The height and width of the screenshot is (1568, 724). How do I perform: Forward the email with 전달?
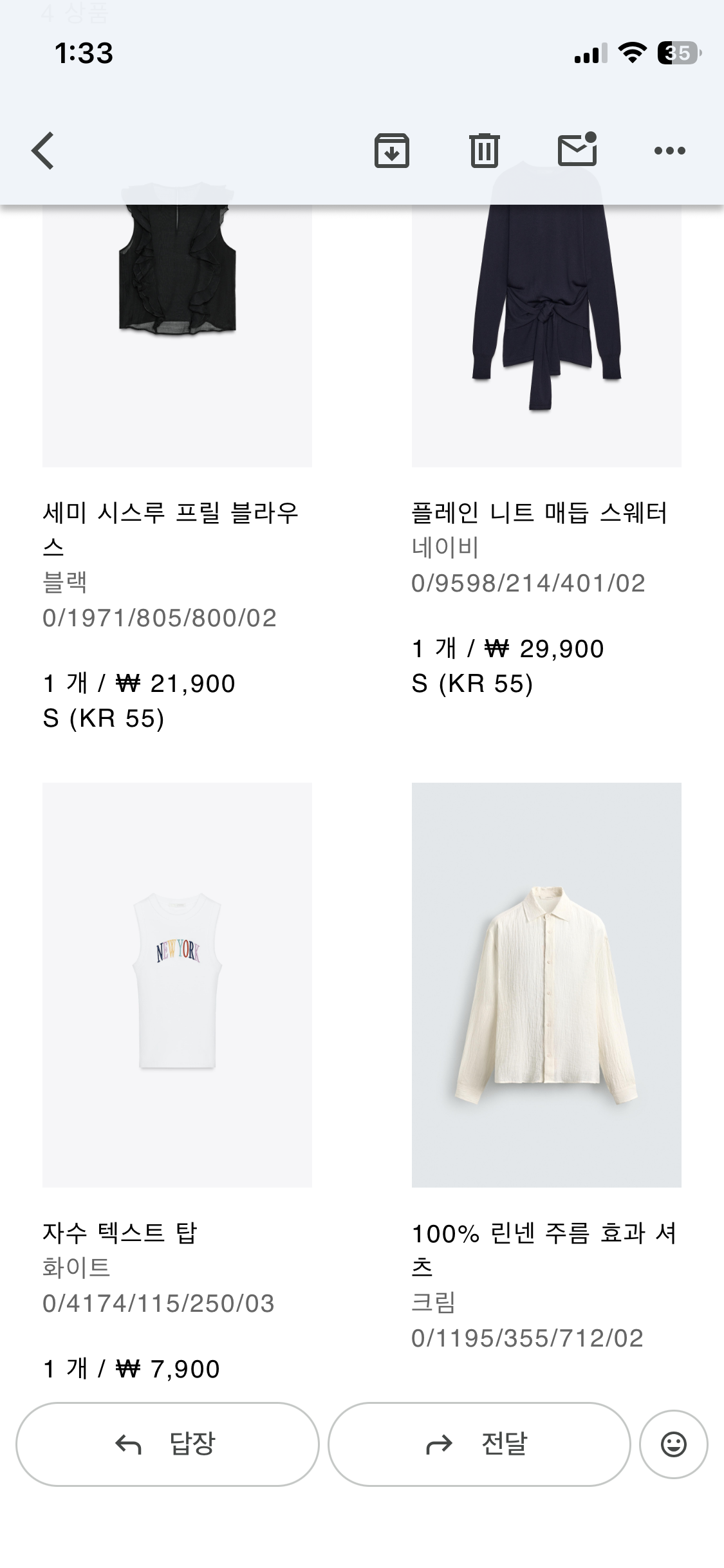pyautogui.click(x=479, y=1444)
